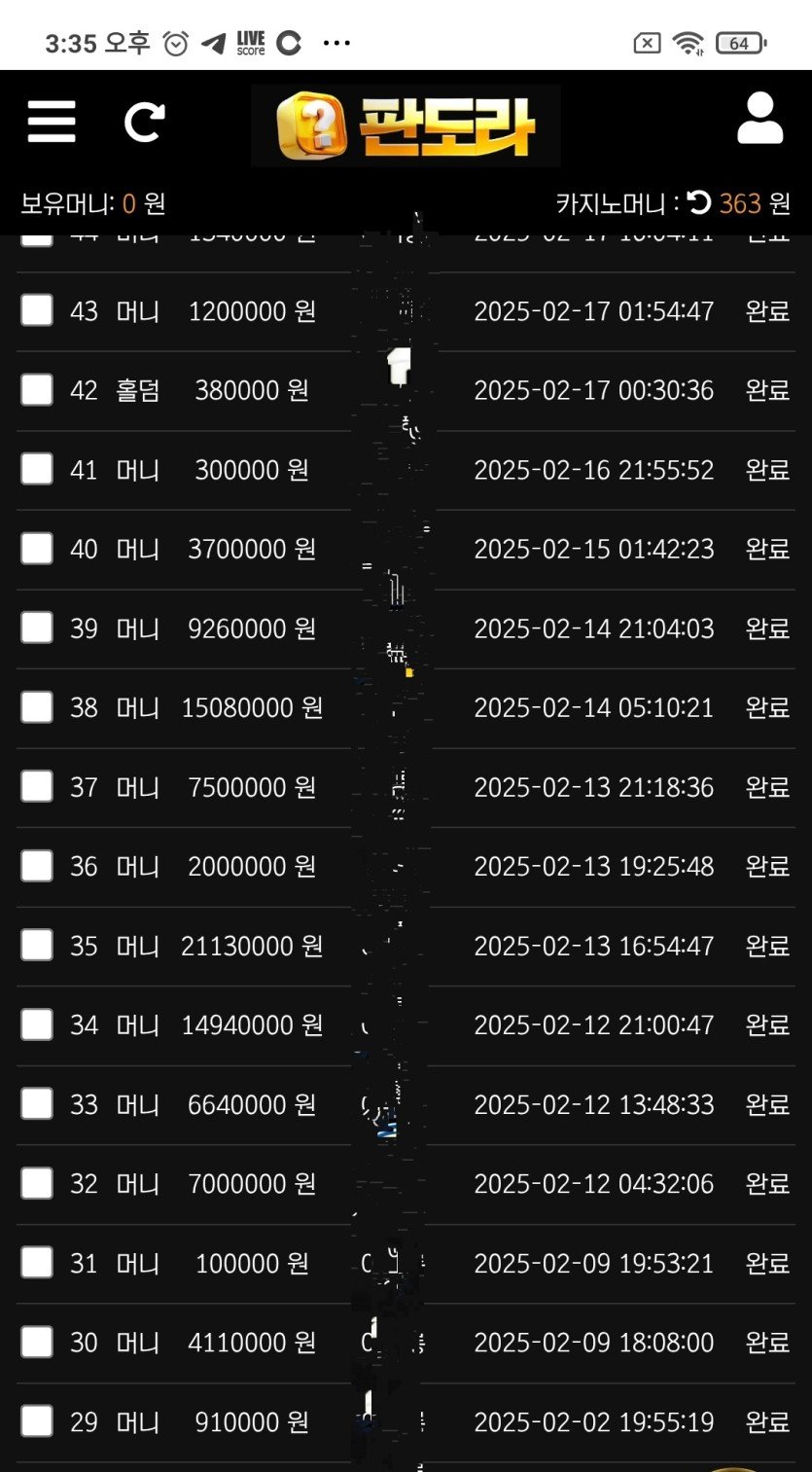Select the checkbox for row 42 홀덤
Screen dimensions: 812x1472
tap(37, 390)
